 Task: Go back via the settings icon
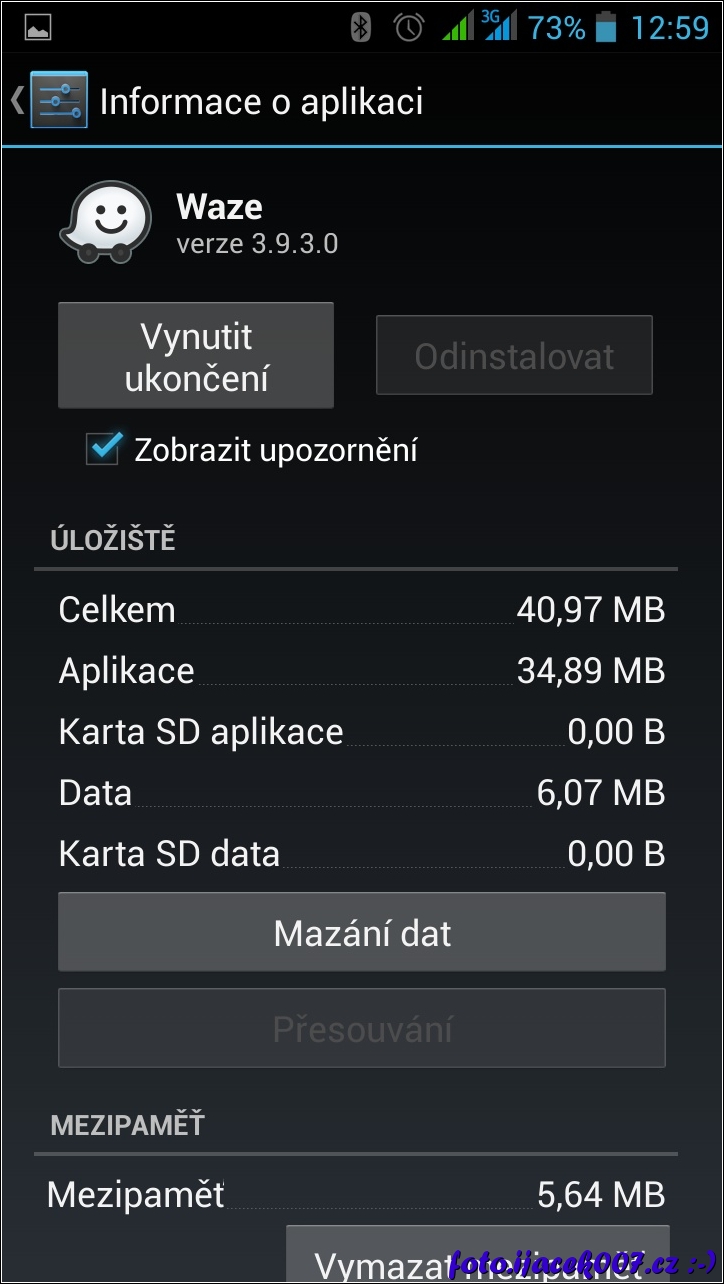(50, 101)
